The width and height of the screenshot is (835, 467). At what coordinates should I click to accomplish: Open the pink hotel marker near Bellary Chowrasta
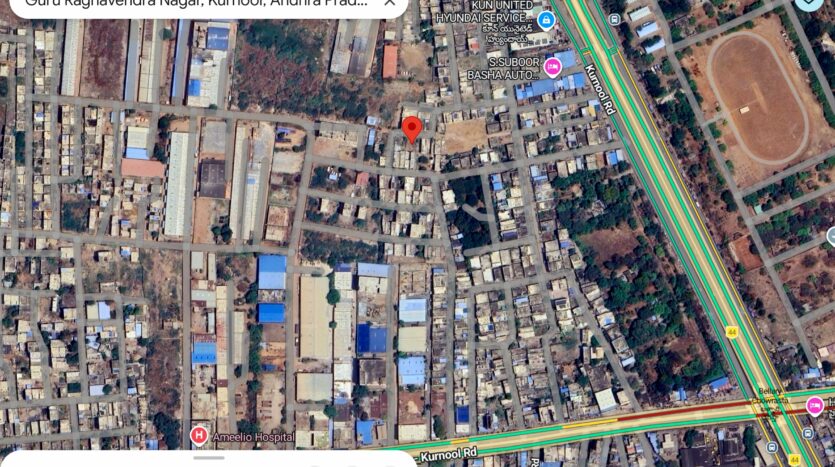coord(815,406)
